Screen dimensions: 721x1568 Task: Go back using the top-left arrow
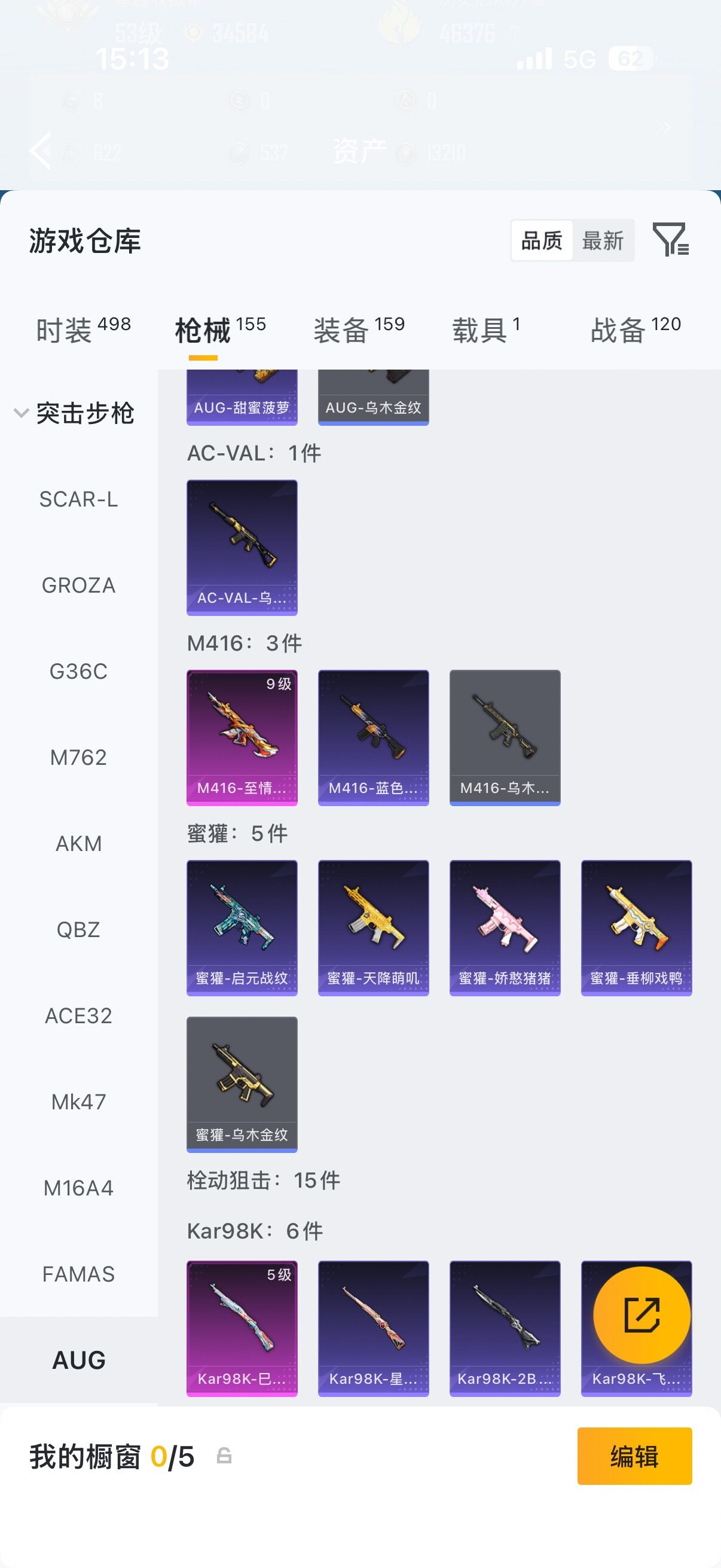(41, 150)
